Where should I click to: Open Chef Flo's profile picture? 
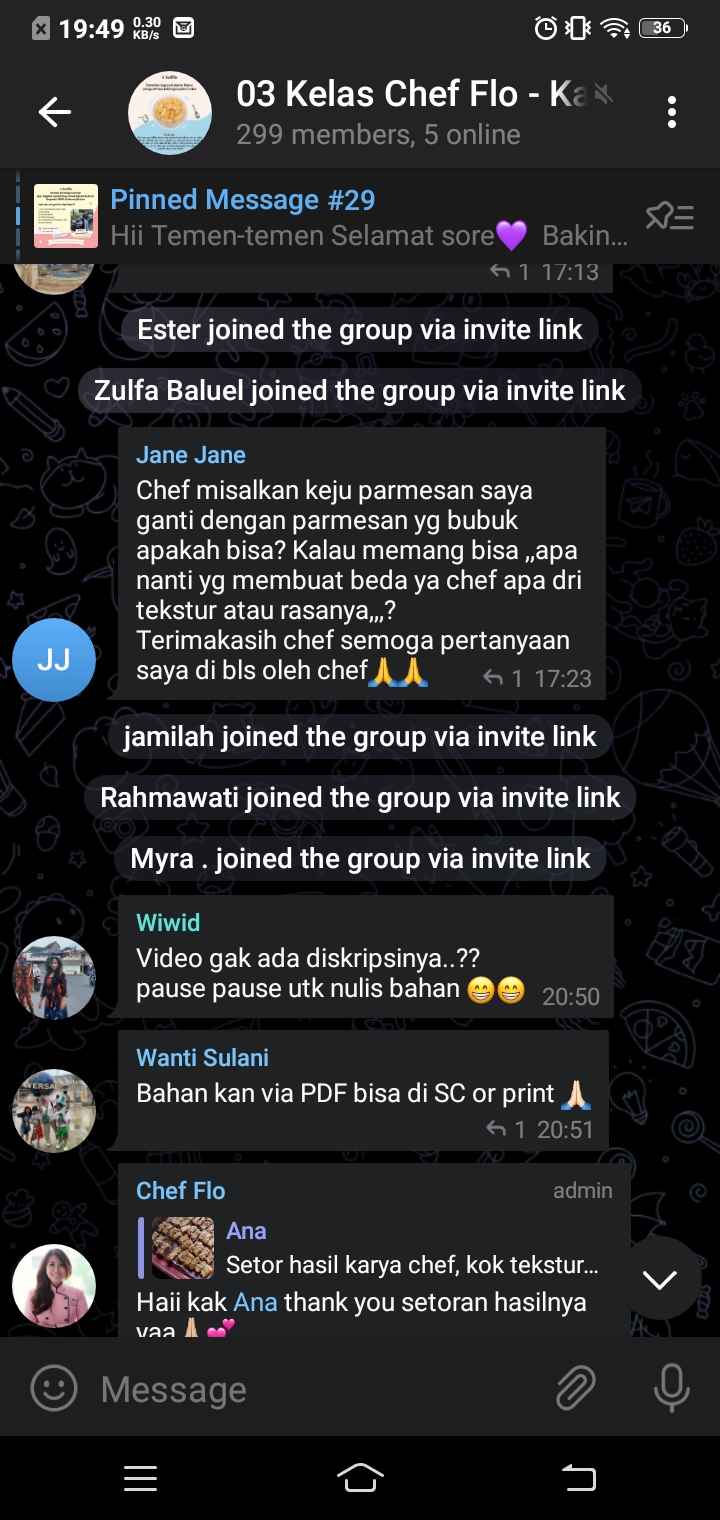[54, 1286]
